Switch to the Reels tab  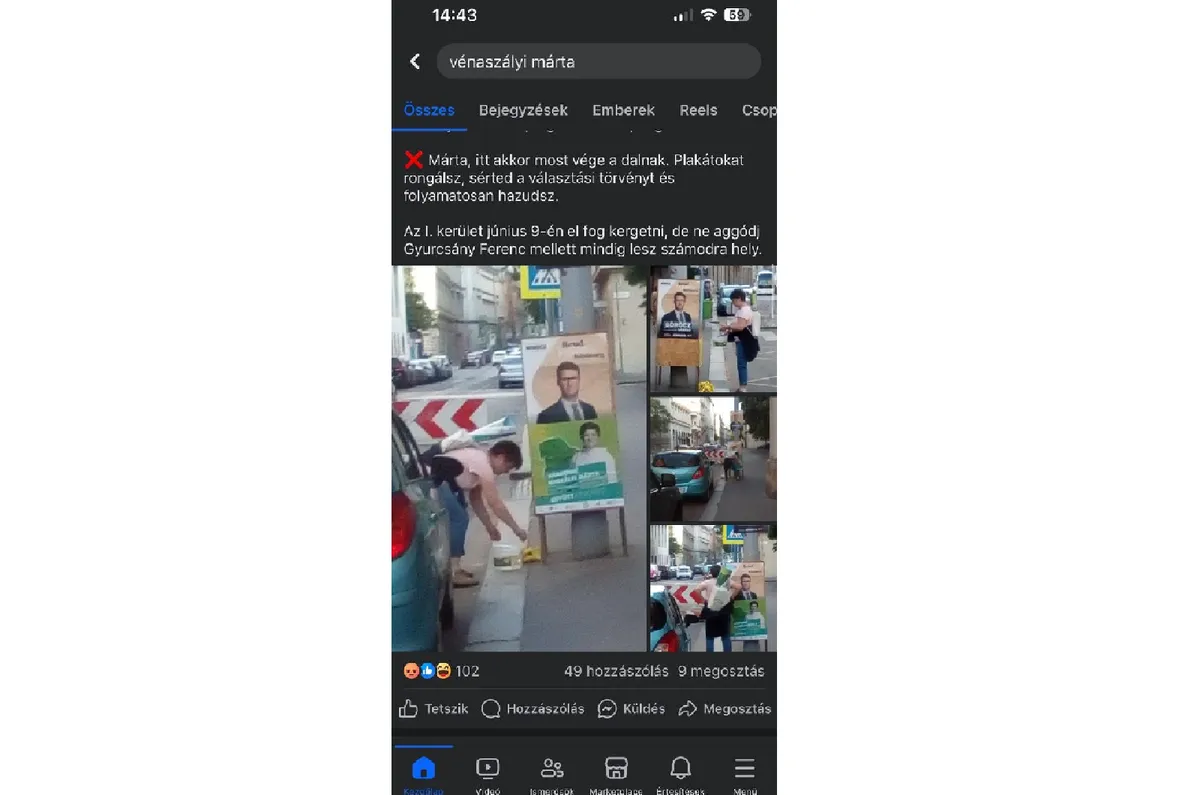click(698, 110)
